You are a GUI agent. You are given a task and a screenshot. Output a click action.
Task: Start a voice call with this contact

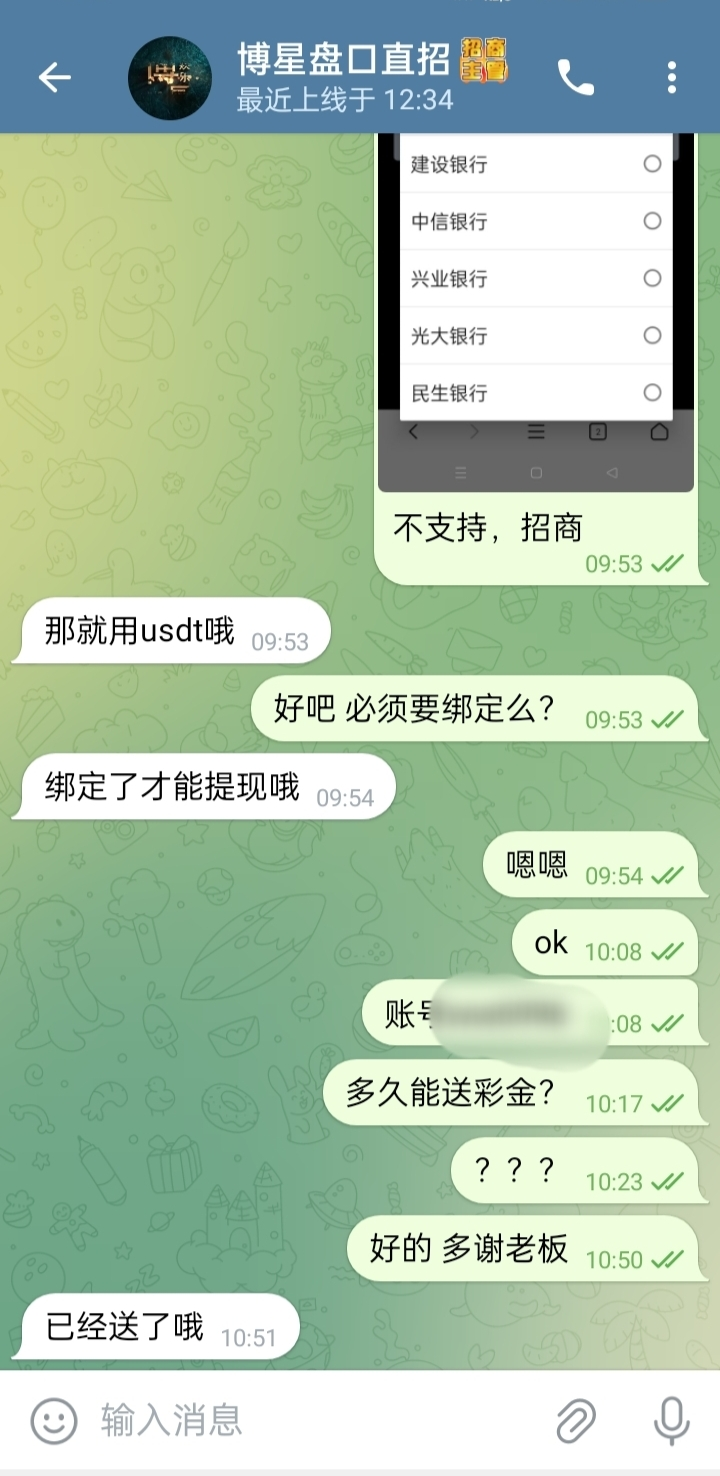pyautogui.click(x=575, y=78)
